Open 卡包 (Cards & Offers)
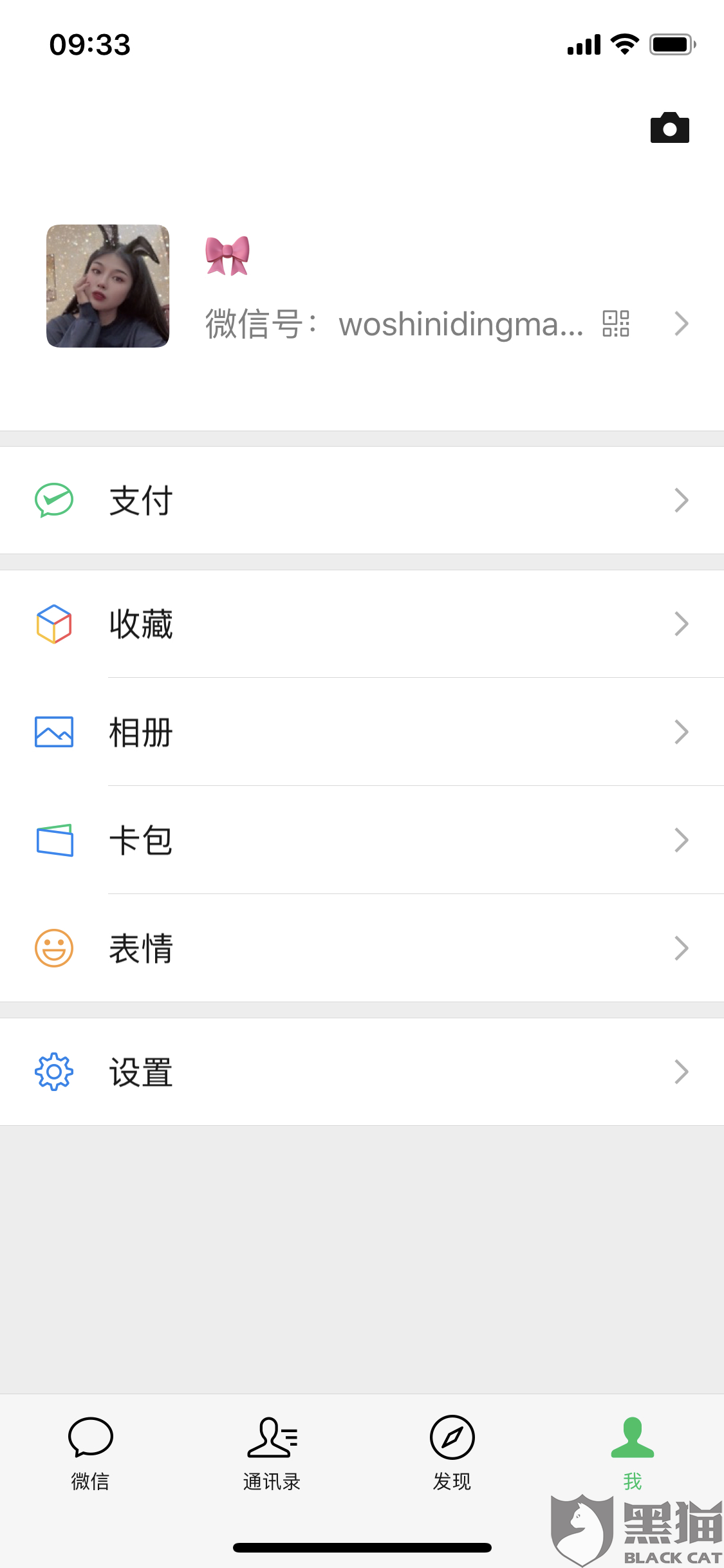Viewport: 724px width, 1568px height. coord(362,840)
